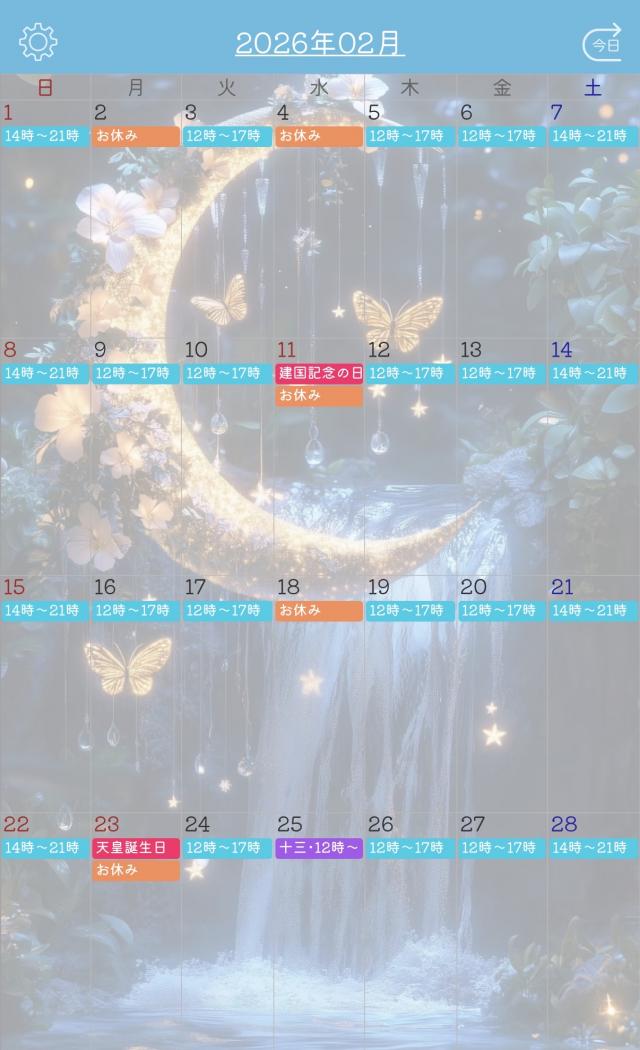
Task: Select February 5 day cell
Action: pos(410,200)
